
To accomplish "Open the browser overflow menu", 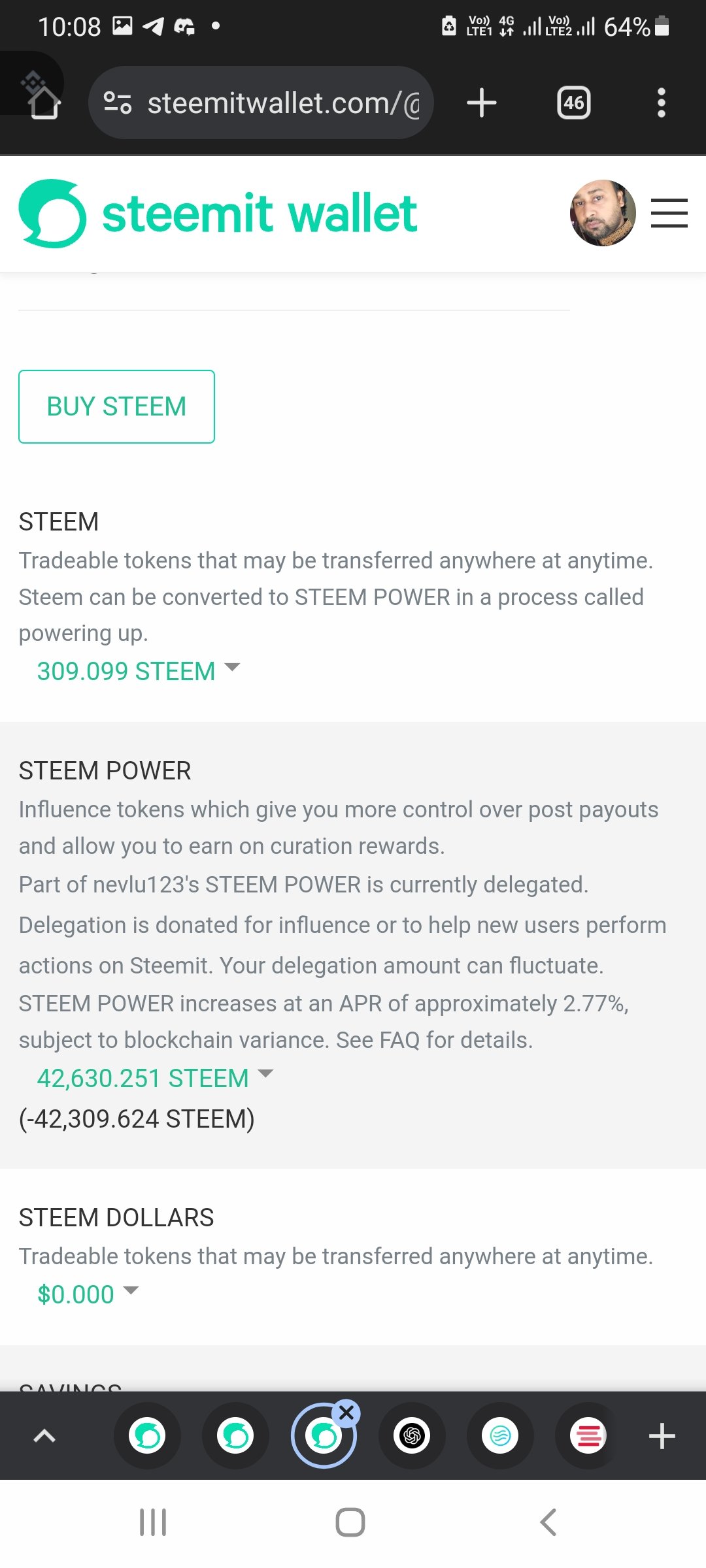I will coord(662,103).
